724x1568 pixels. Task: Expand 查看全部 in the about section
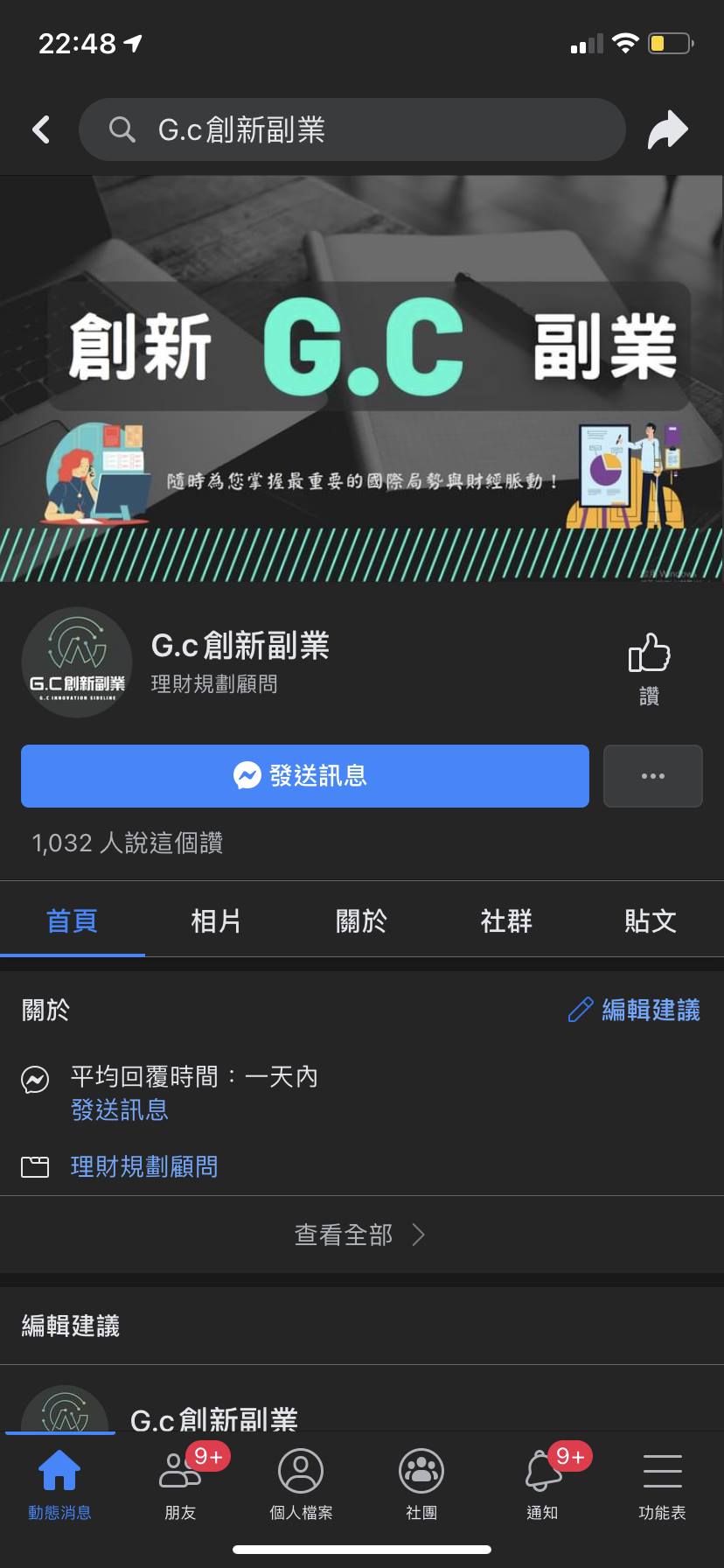(360, 1235)
